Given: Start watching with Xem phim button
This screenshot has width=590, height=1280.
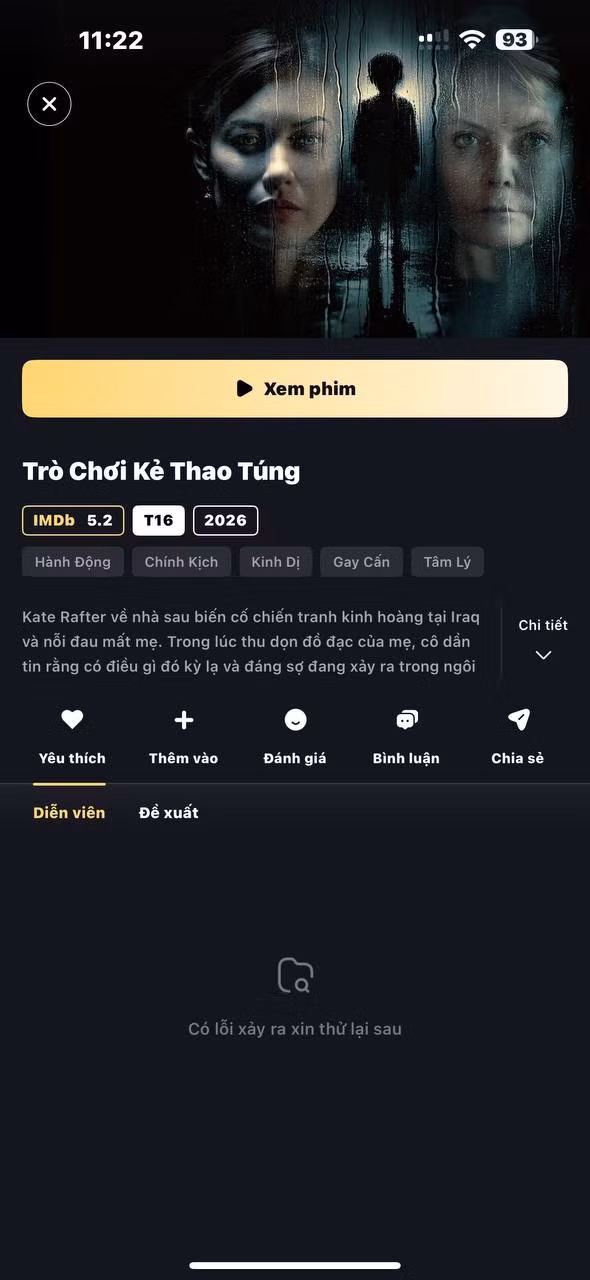Looking at the screenshot, I should click(x=295, y=389).
